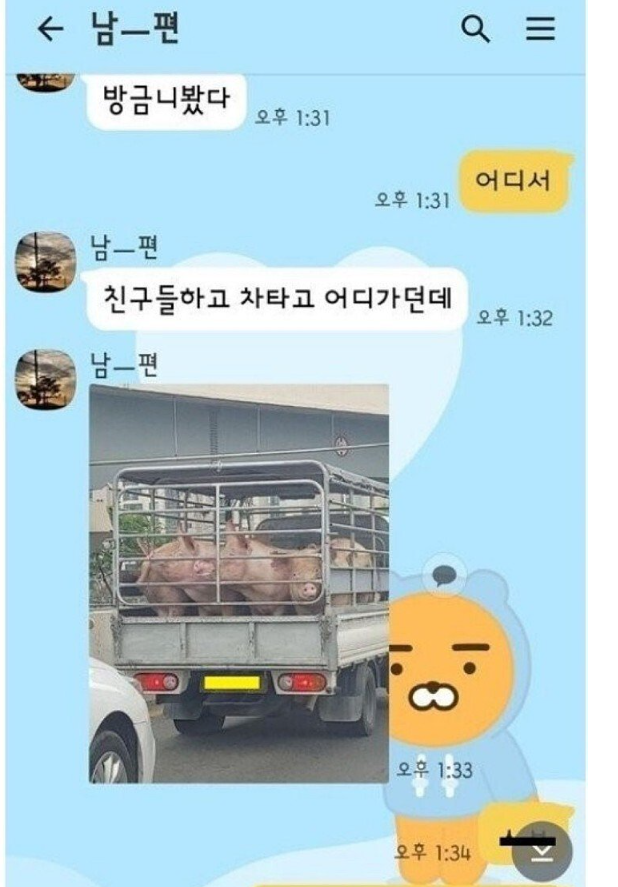
Task: Open the chat room hamburger menu
Action: pyautogui.click(x=541, y=30)
